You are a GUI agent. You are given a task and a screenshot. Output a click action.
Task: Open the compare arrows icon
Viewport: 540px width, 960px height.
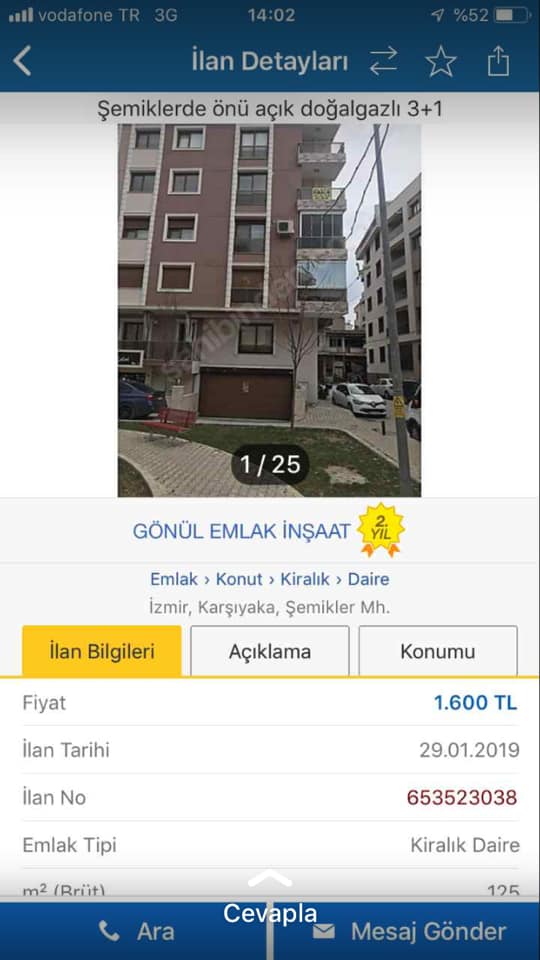(383, 62)
